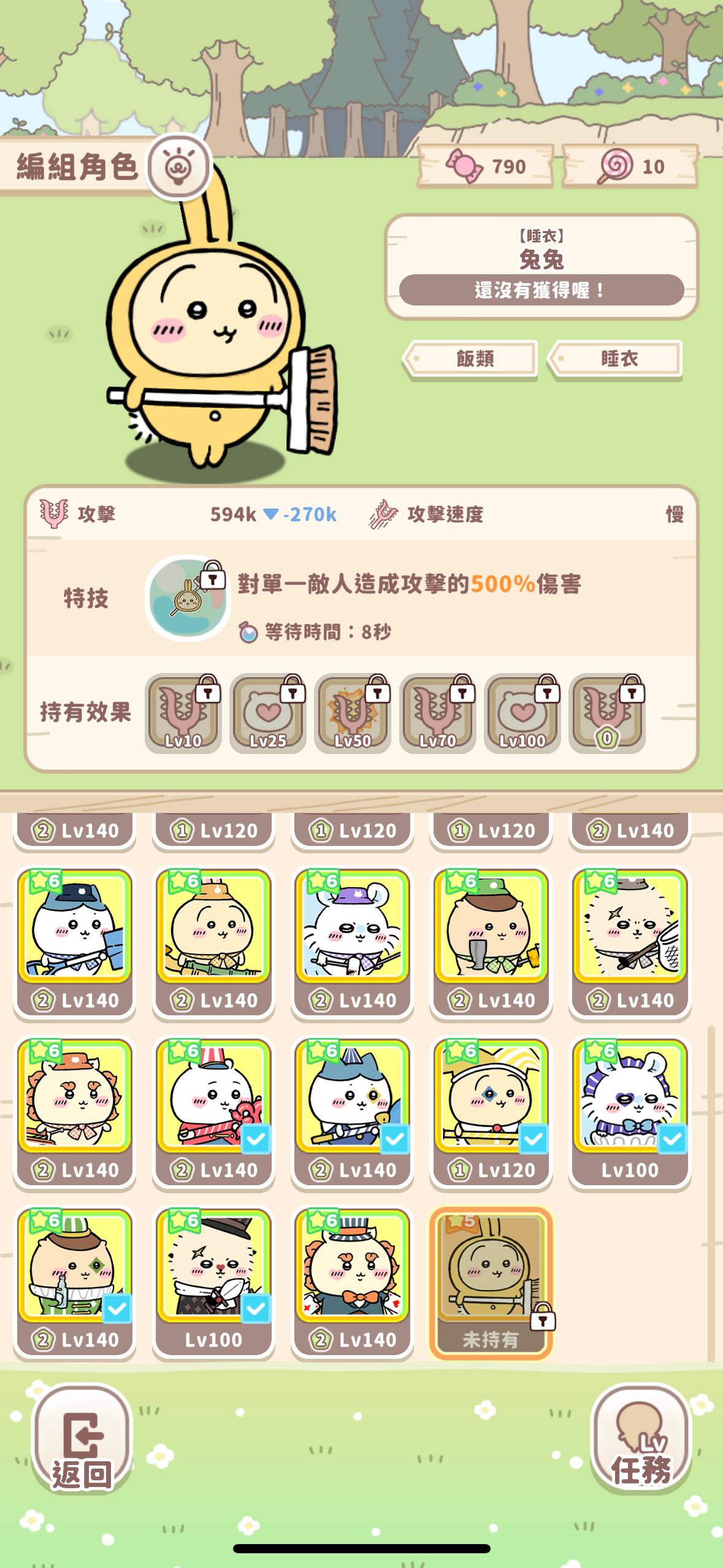View the Lv70 held effect
Screen dimensions: 723x1568
pos(437,713)
